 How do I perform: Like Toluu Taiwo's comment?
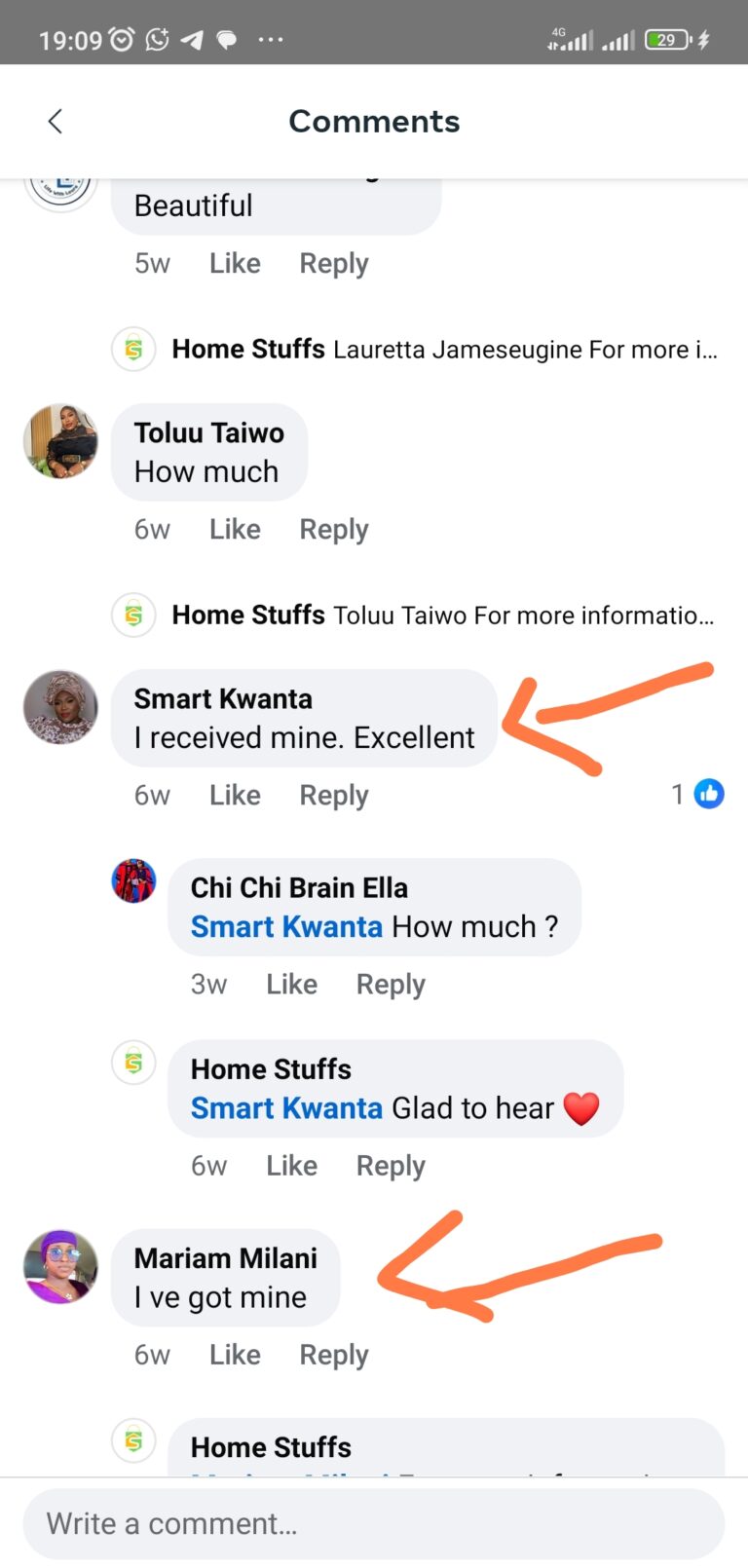[235, 530]
